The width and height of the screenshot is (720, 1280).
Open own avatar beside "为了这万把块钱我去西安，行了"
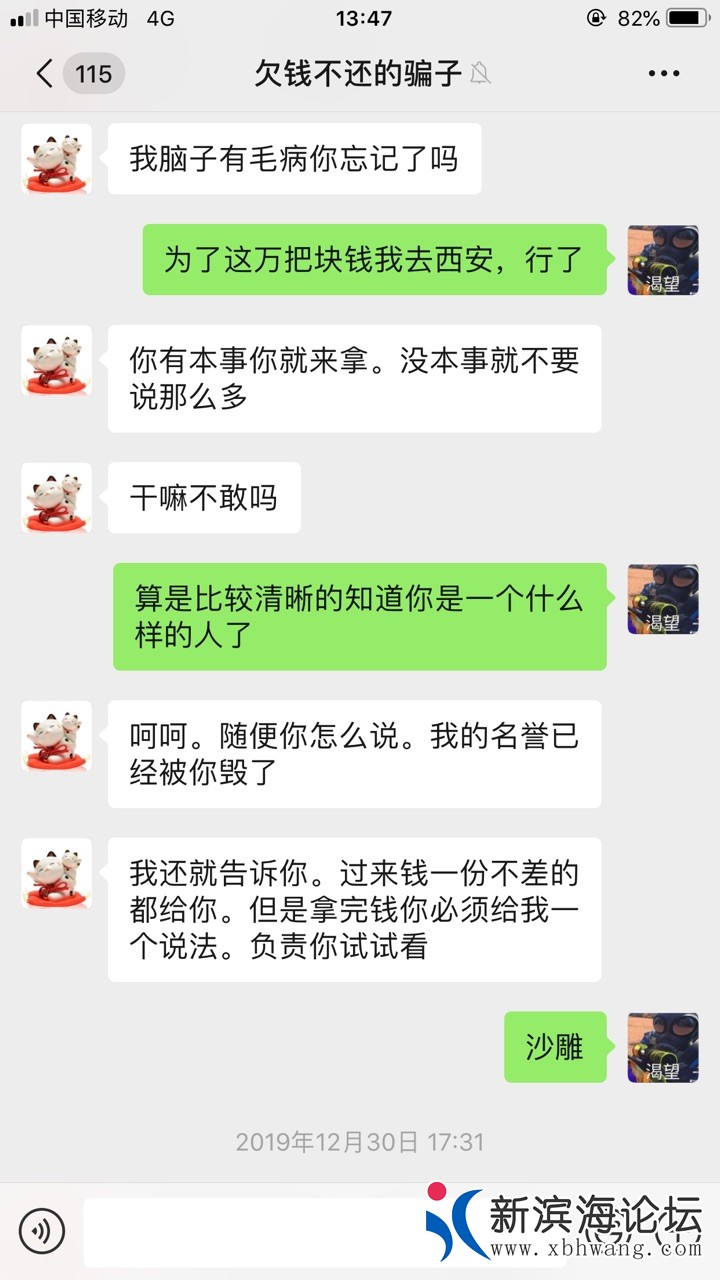click(662, 260)
